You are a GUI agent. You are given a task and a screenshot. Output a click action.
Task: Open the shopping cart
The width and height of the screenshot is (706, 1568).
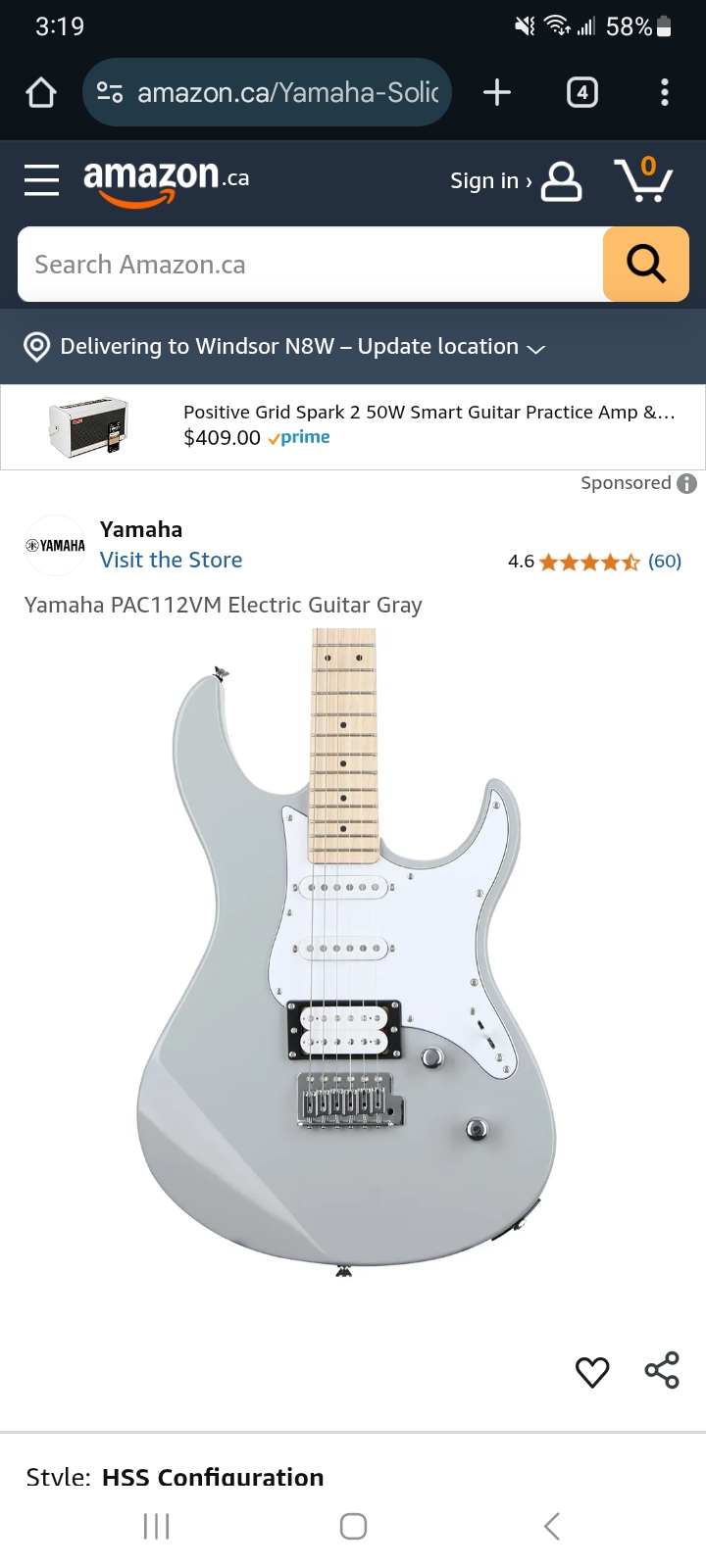(643, 180)
